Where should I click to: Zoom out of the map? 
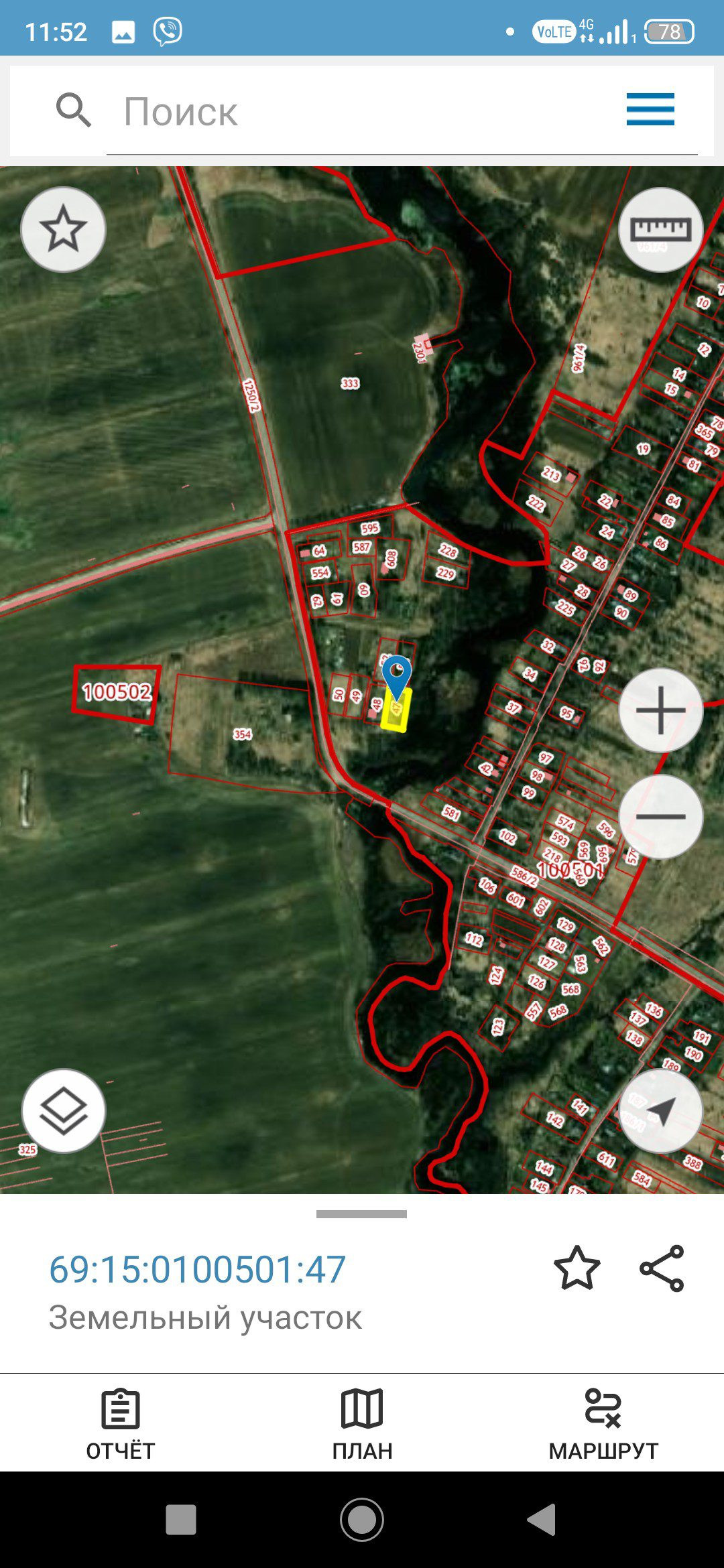tap(660, 817)
